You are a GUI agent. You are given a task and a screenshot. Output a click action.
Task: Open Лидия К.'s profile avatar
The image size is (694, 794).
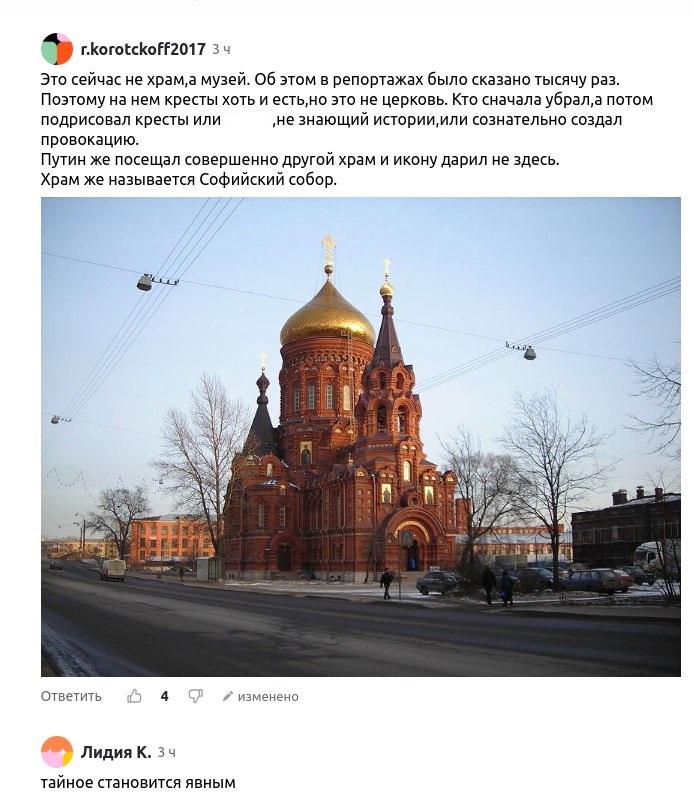pyautogui.click(x=57, y=752)
